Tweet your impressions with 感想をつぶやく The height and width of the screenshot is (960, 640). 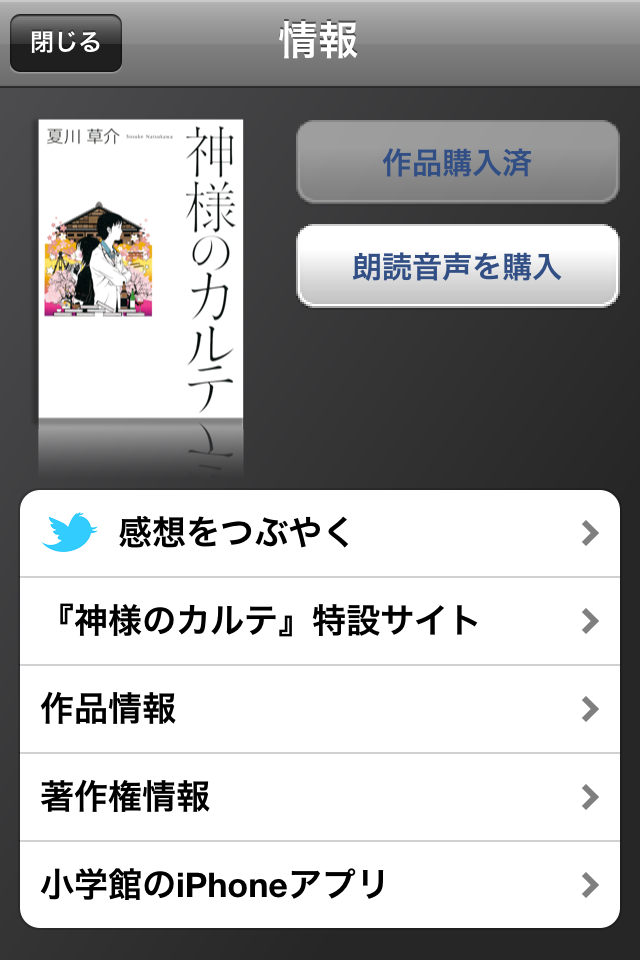click(320, 533)
